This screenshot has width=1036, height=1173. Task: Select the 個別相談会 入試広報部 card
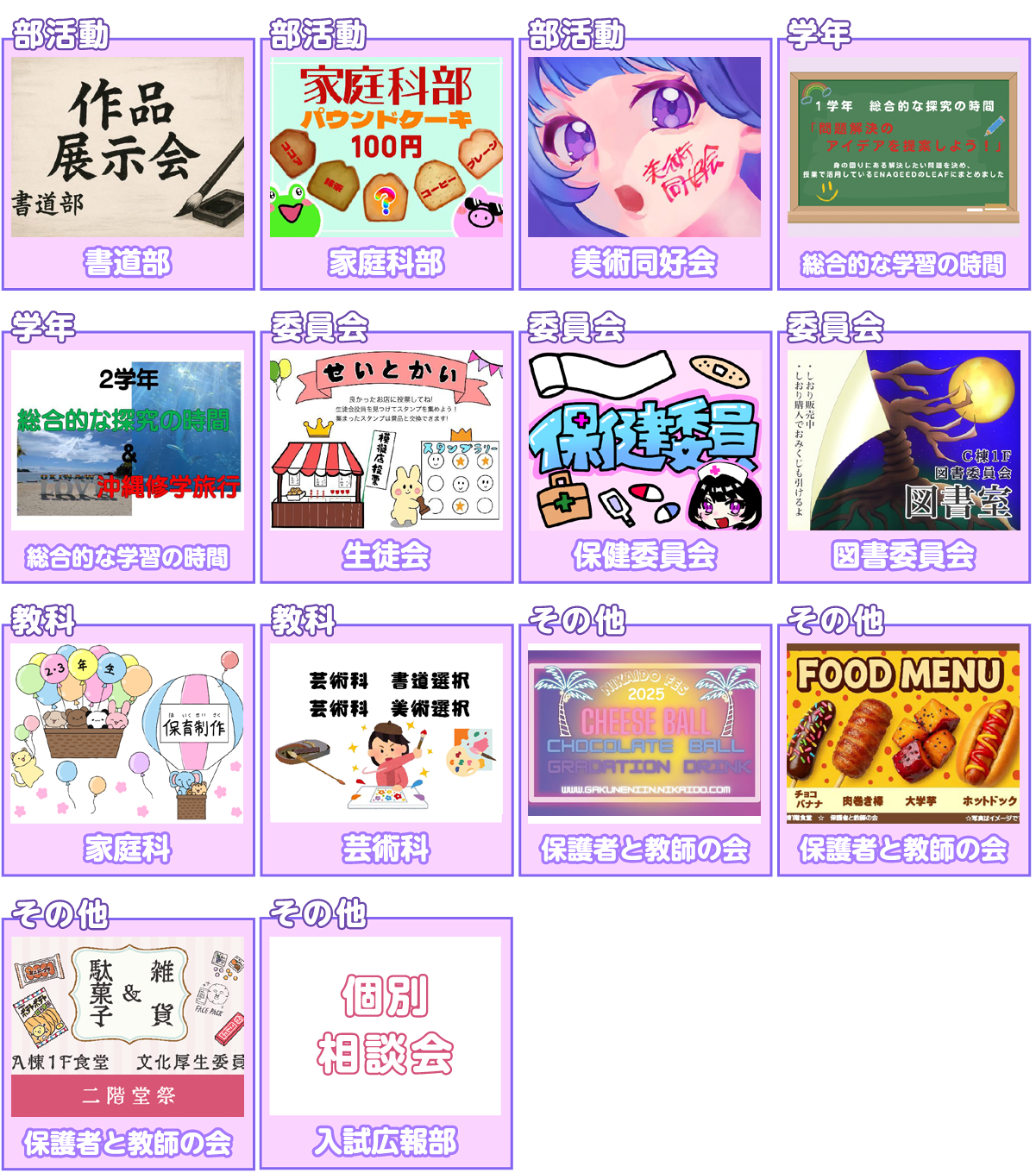386,1044
